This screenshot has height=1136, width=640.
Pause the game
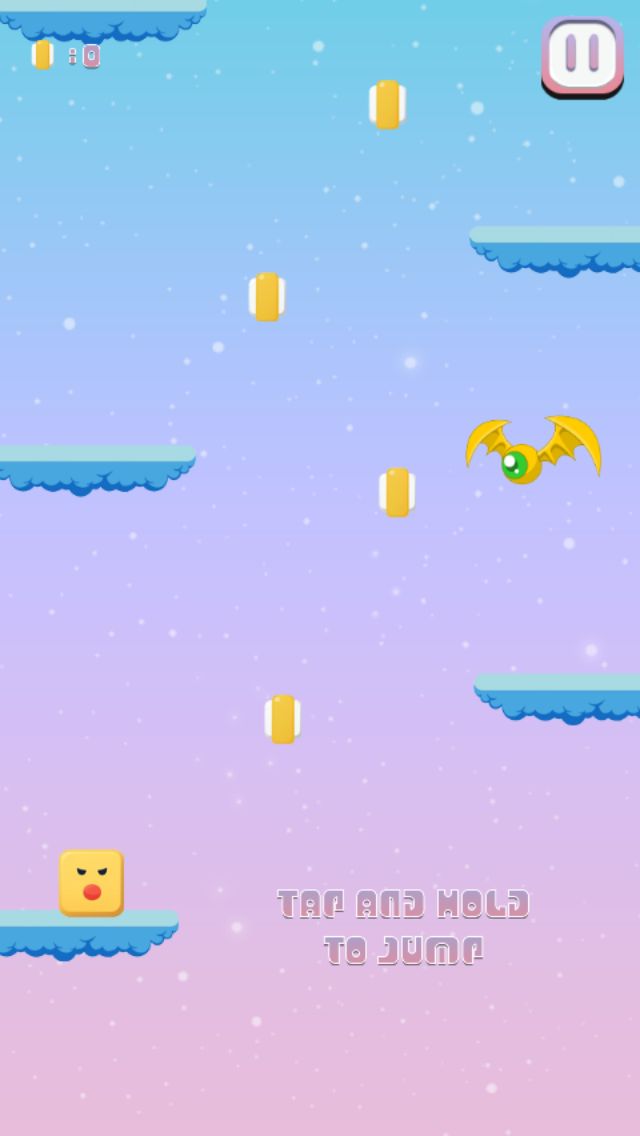(582, 57)
